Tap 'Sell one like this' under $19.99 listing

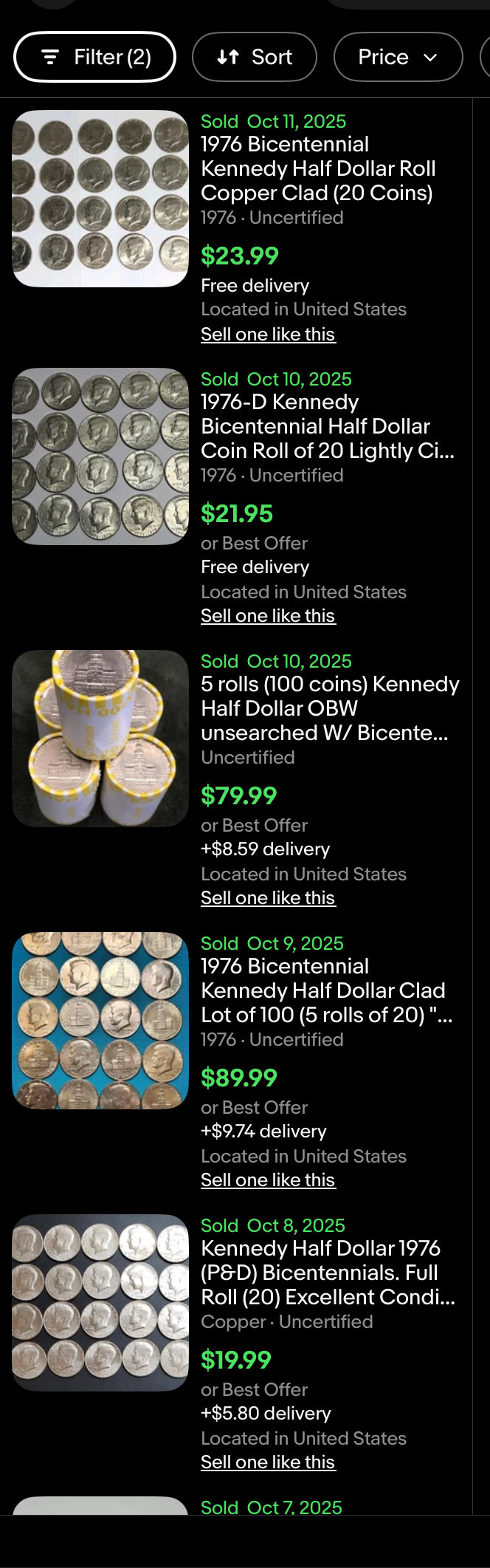pos(268,1462)
